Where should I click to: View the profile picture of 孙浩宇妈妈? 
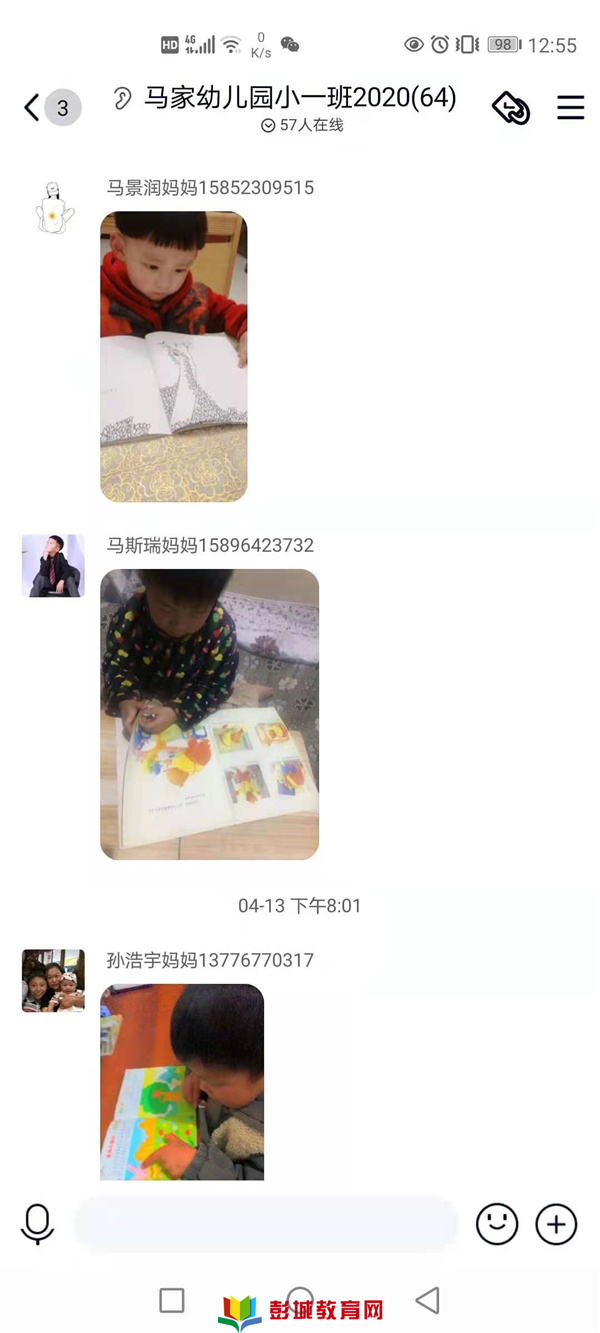[53, 981]
